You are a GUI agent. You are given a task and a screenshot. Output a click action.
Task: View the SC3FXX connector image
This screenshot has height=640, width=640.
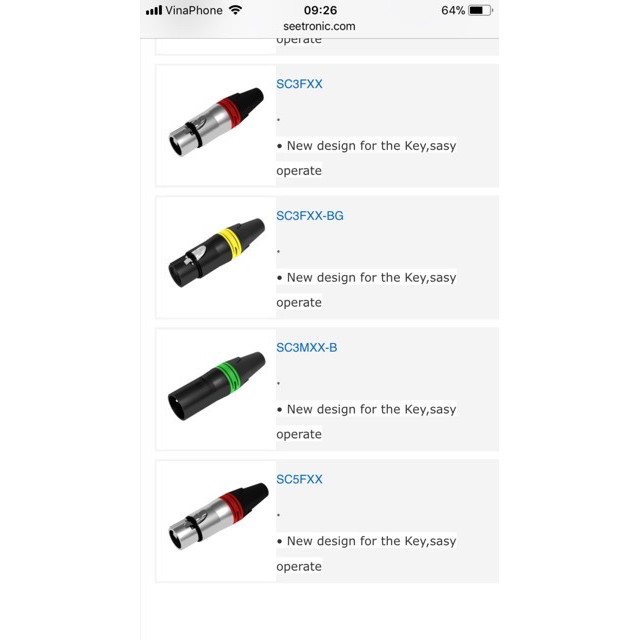[216, 125]
